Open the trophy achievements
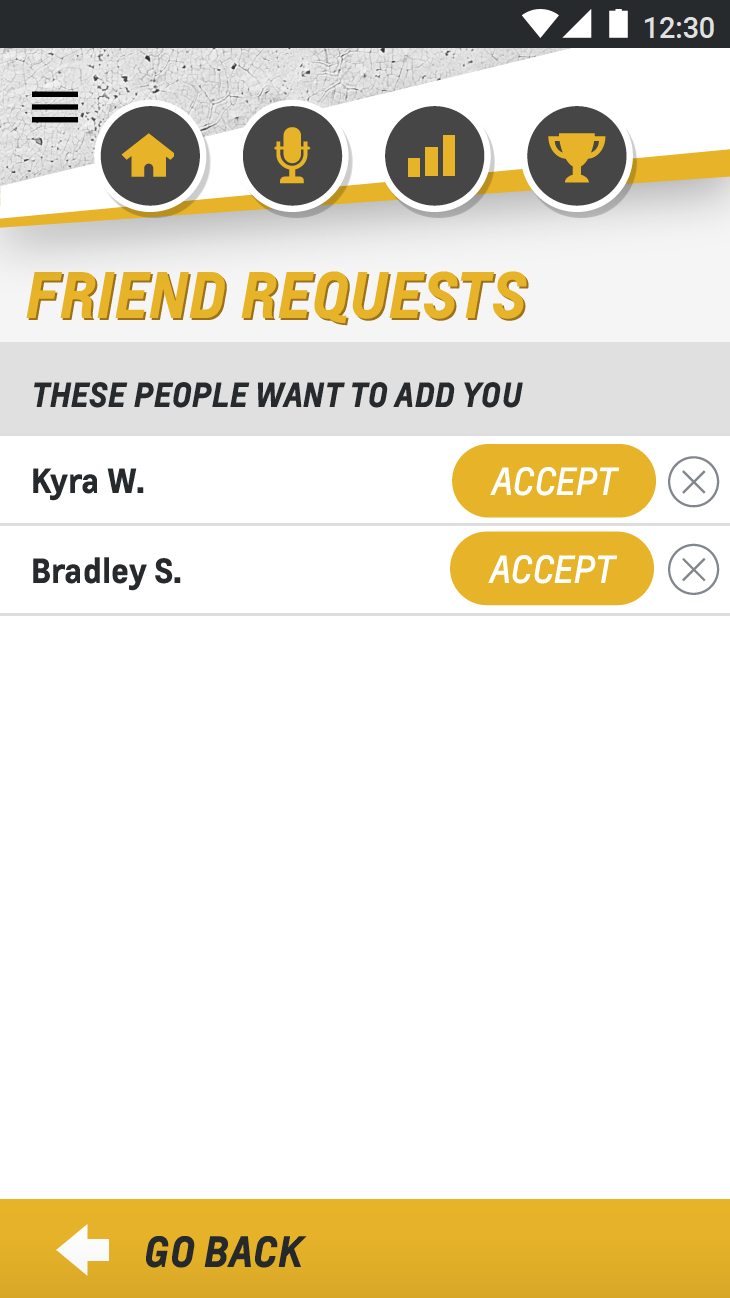730x1298 pixels. click(x=576, y=157)
